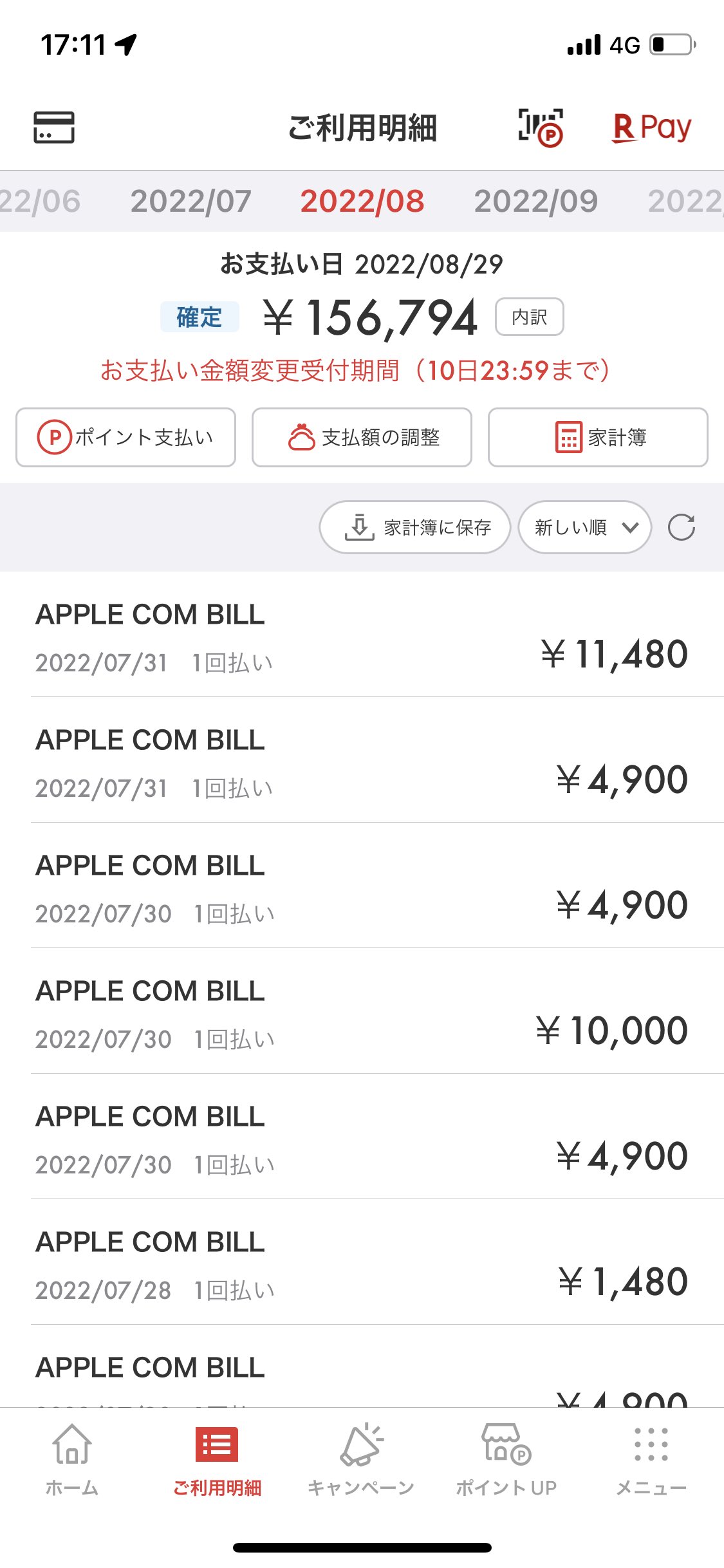
Task: Open the ポイントUP tab
Action: [506, 1460]
